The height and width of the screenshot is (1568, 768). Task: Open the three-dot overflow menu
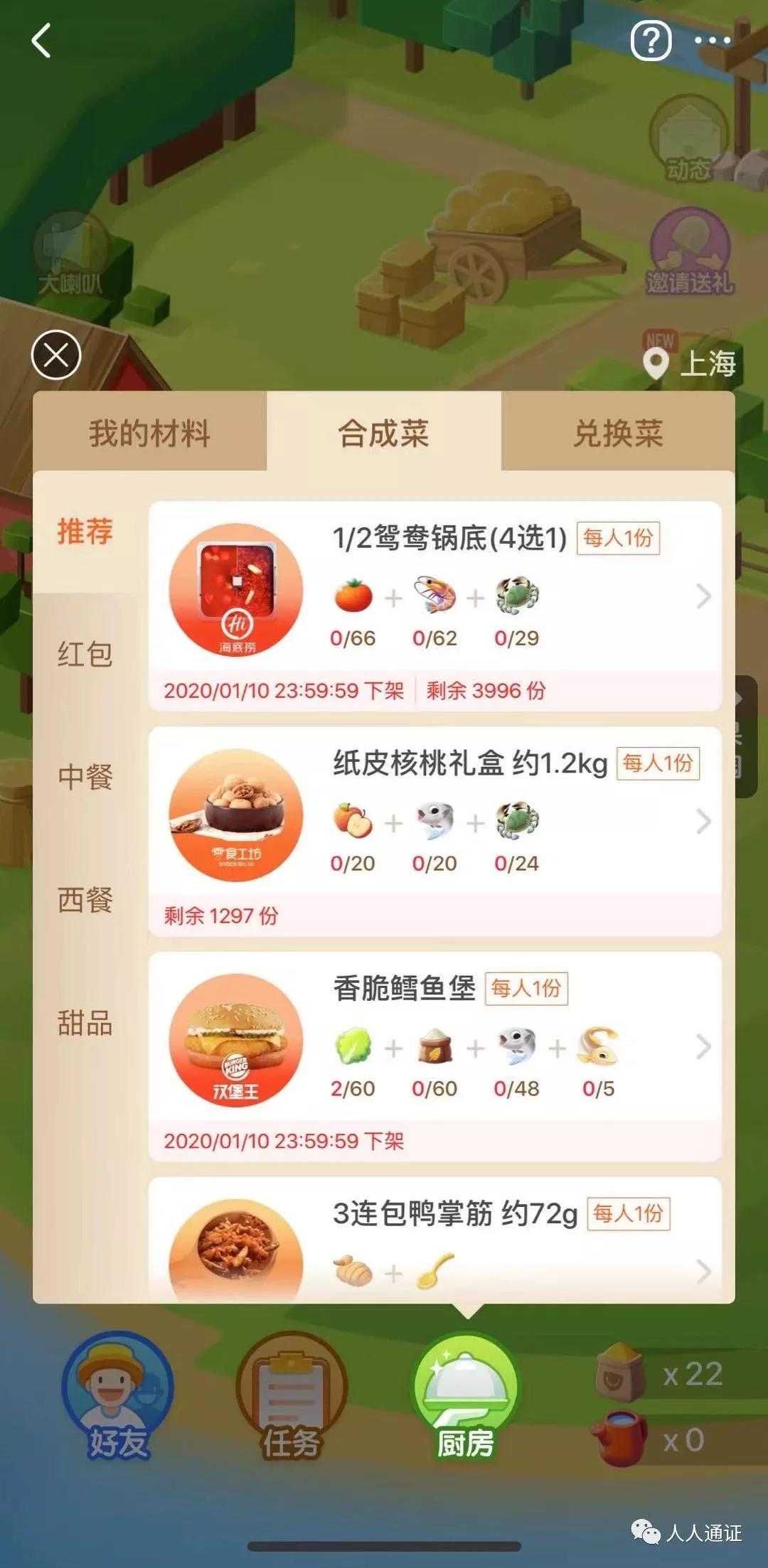click(712, 41)
